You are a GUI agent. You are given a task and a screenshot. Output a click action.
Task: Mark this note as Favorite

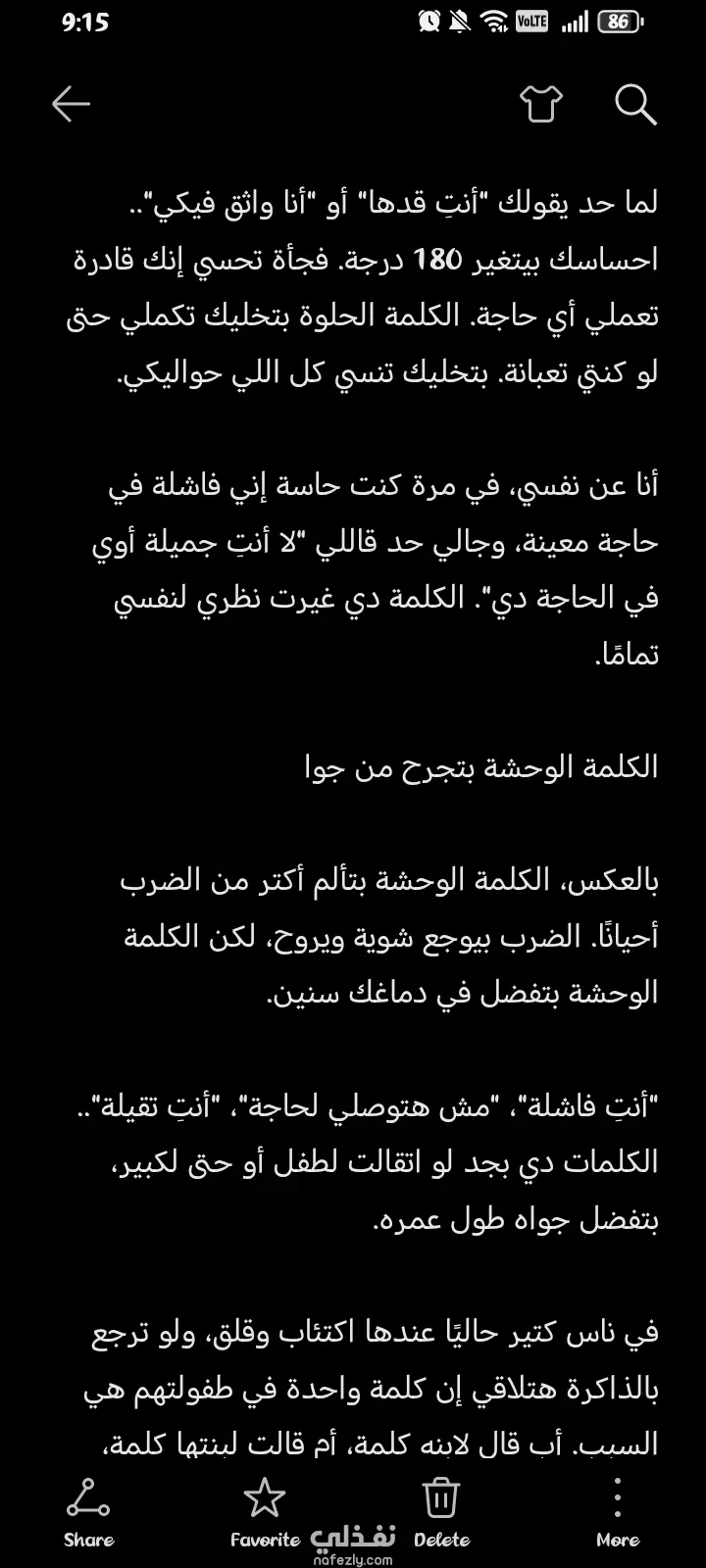tap(265, 1512)
